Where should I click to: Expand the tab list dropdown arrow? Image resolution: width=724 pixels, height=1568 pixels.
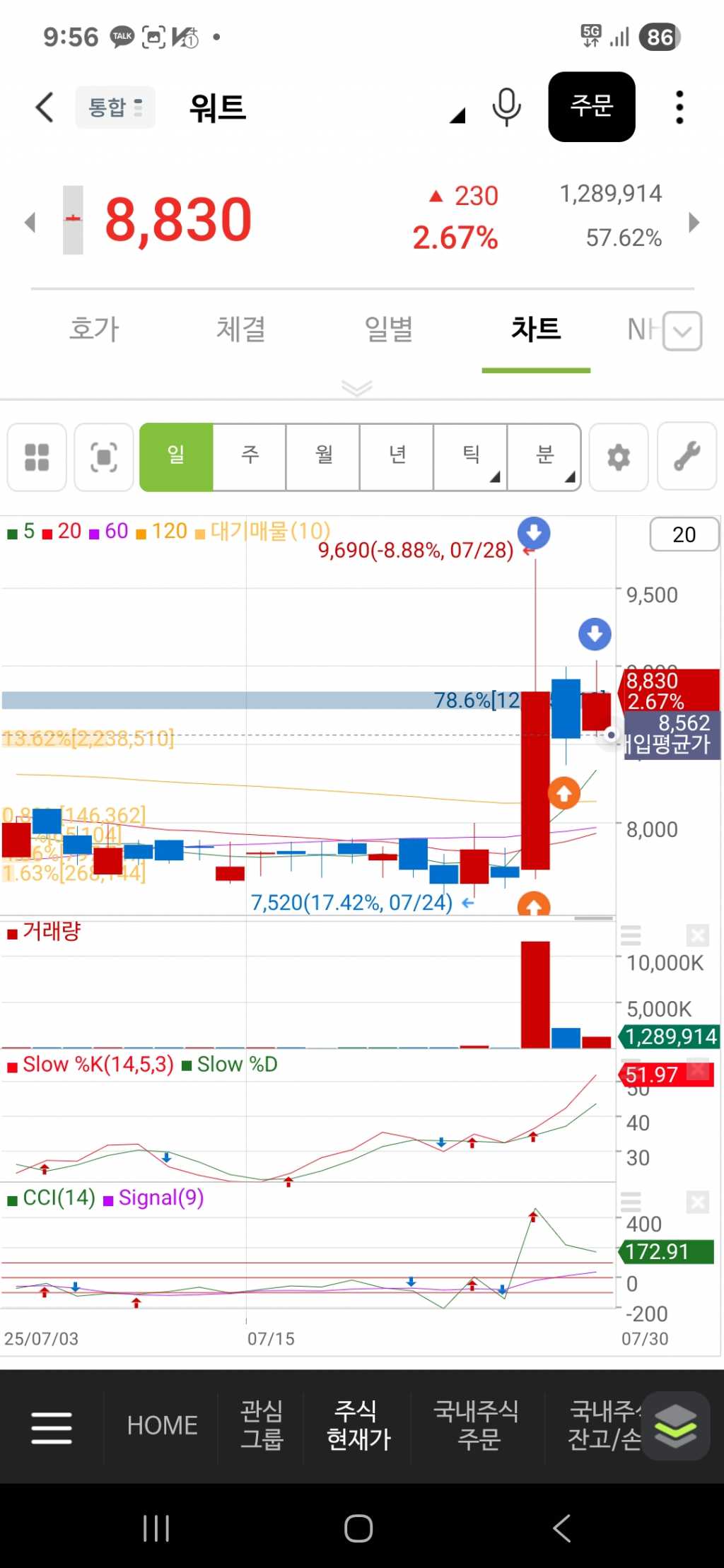pyautogui.click(x=682, y=331)
